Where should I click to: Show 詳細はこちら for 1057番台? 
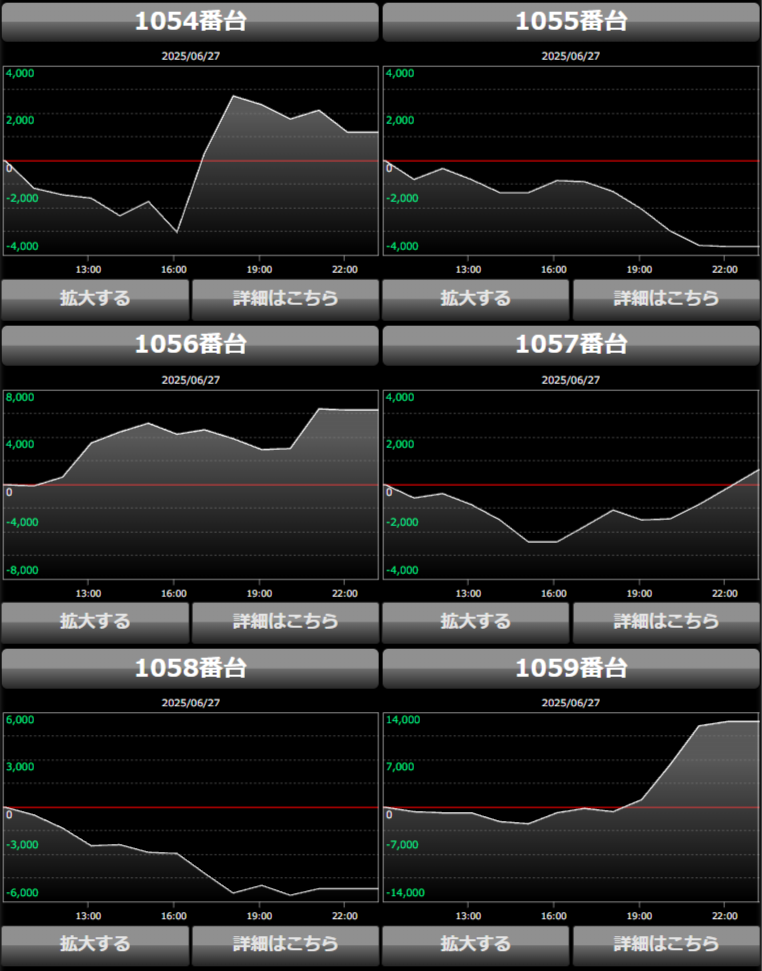click(666, 621)
